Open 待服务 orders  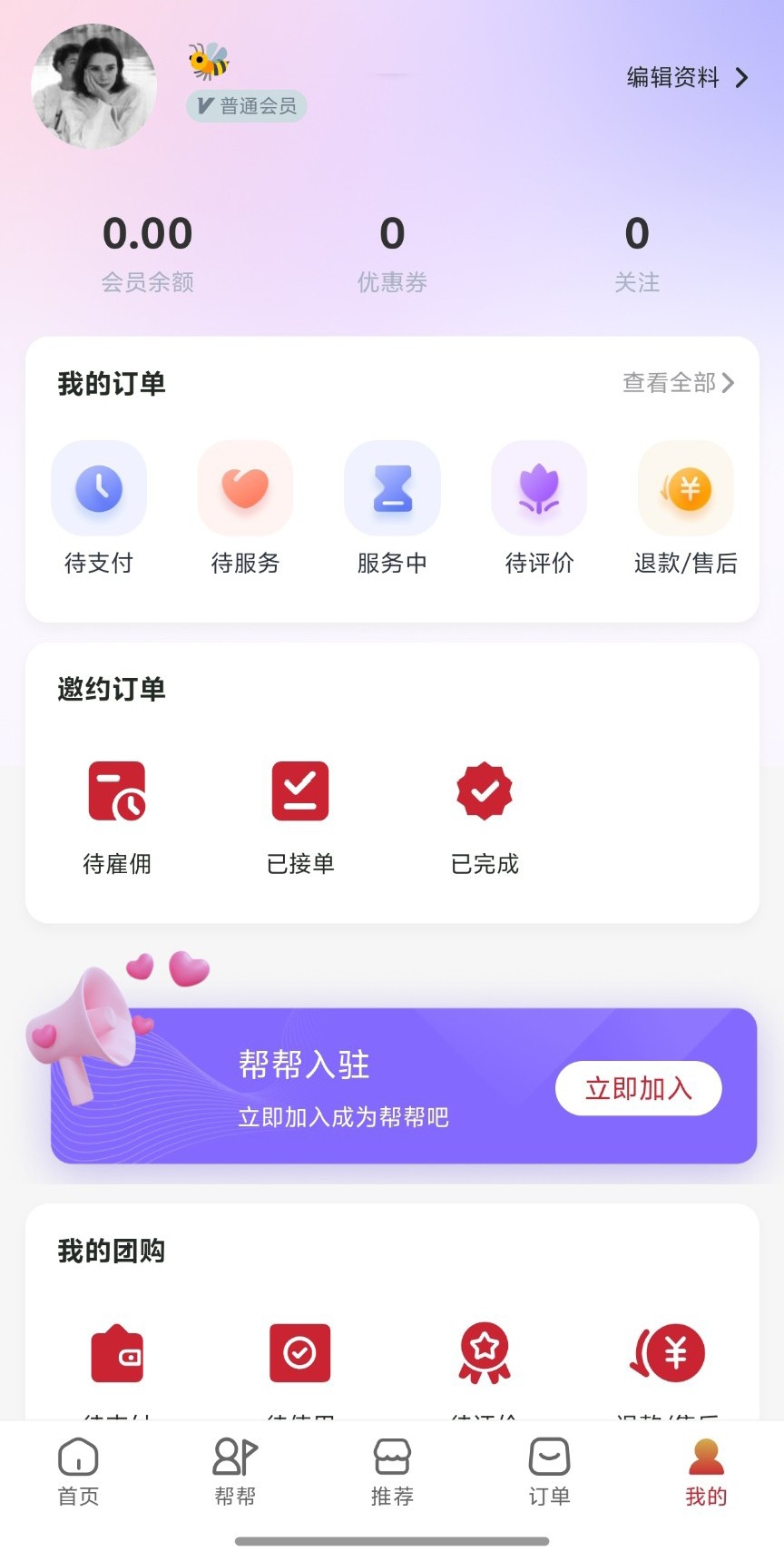[x=245, y=508]
